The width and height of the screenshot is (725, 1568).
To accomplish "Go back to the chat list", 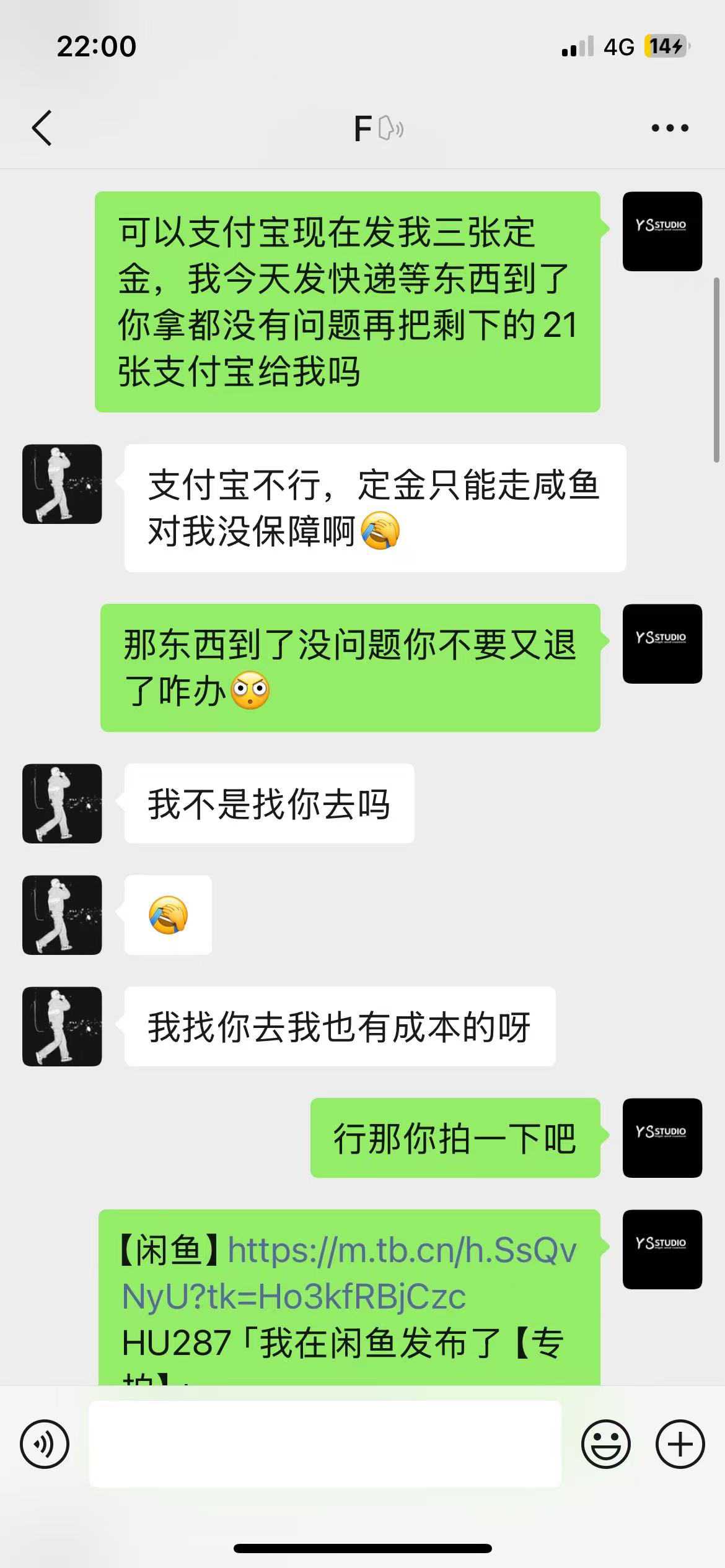I will (42, 128).
